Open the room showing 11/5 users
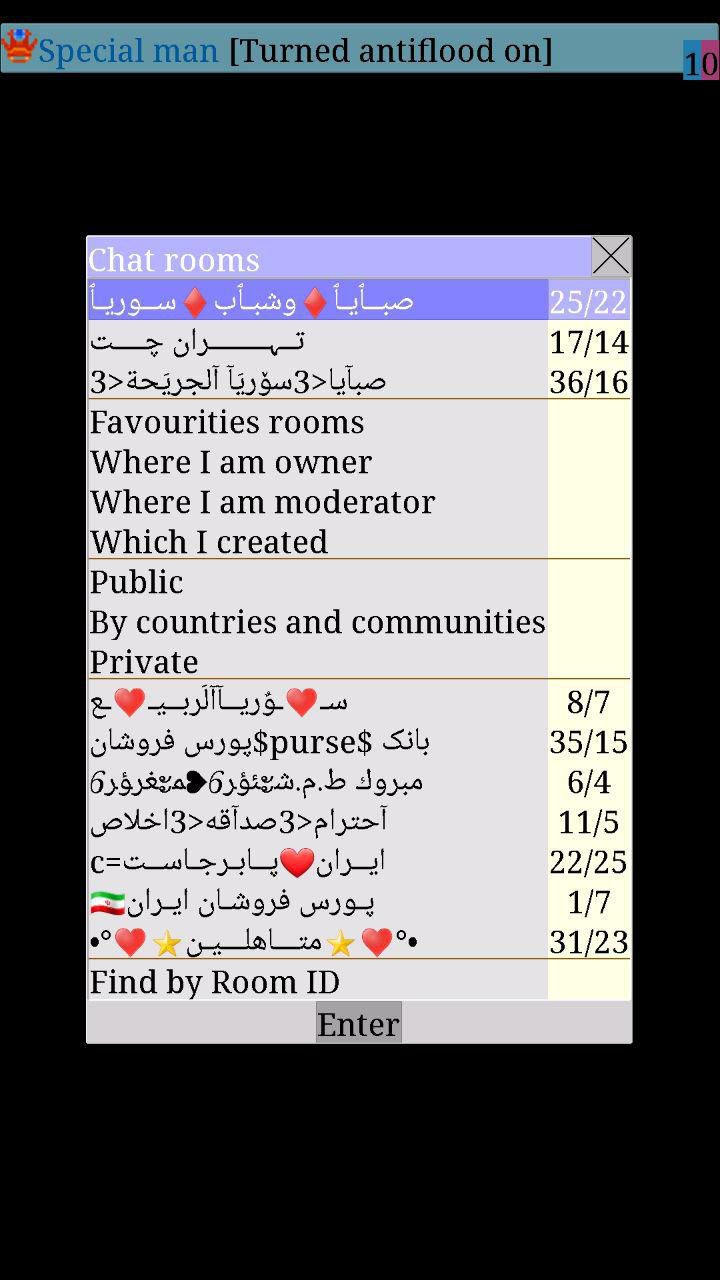The height and width of the screenshot is (1280, 720). [359, 821]
